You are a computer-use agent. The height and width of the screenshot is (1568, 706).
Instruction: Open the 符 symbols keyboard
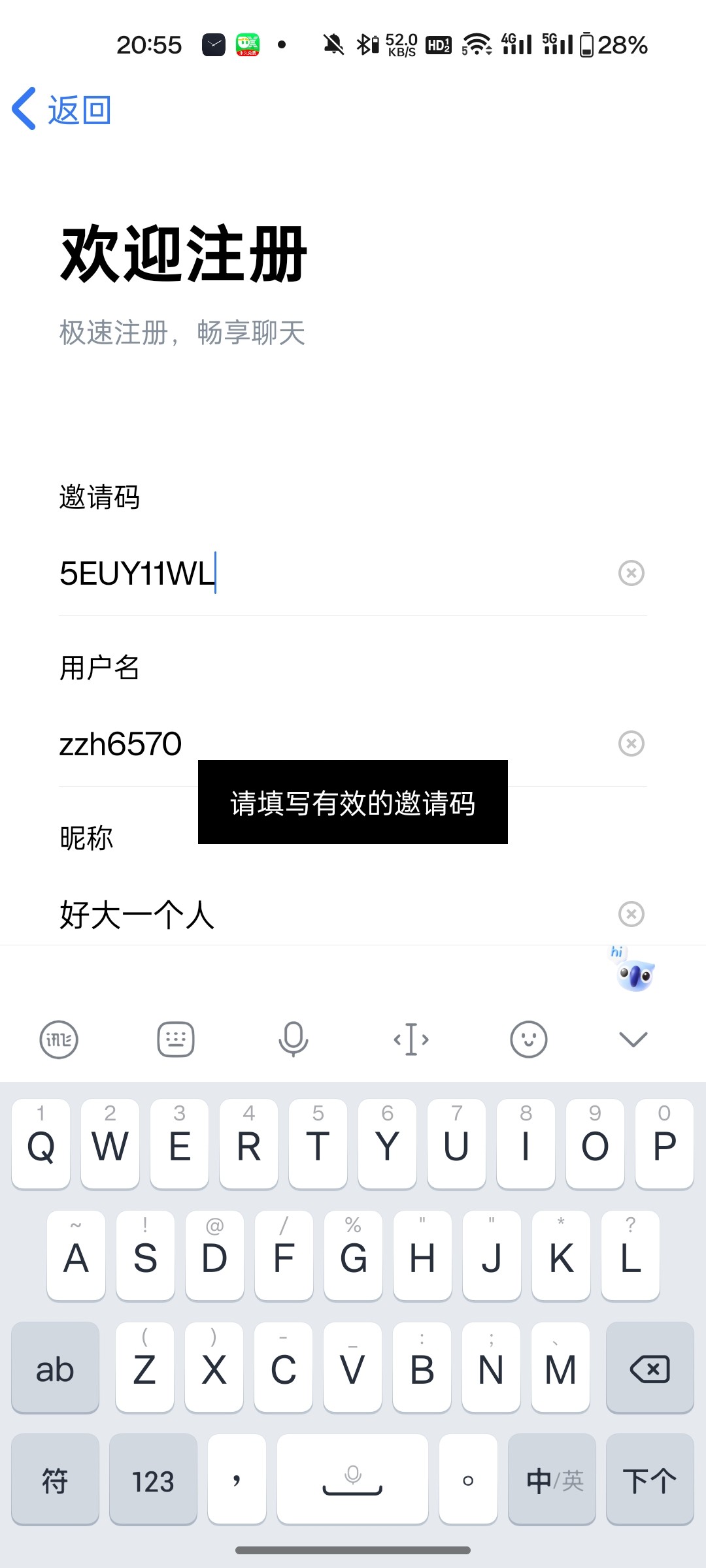(x=55, y=1480)
